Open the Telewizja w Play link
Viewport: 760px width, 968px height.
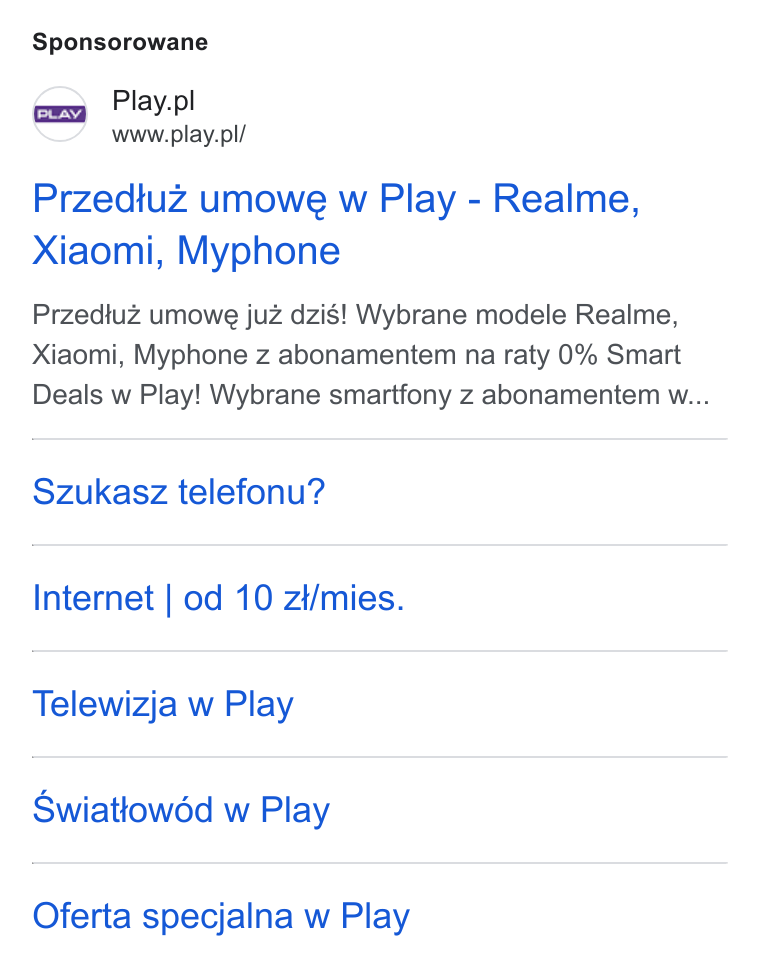point(163,704)
